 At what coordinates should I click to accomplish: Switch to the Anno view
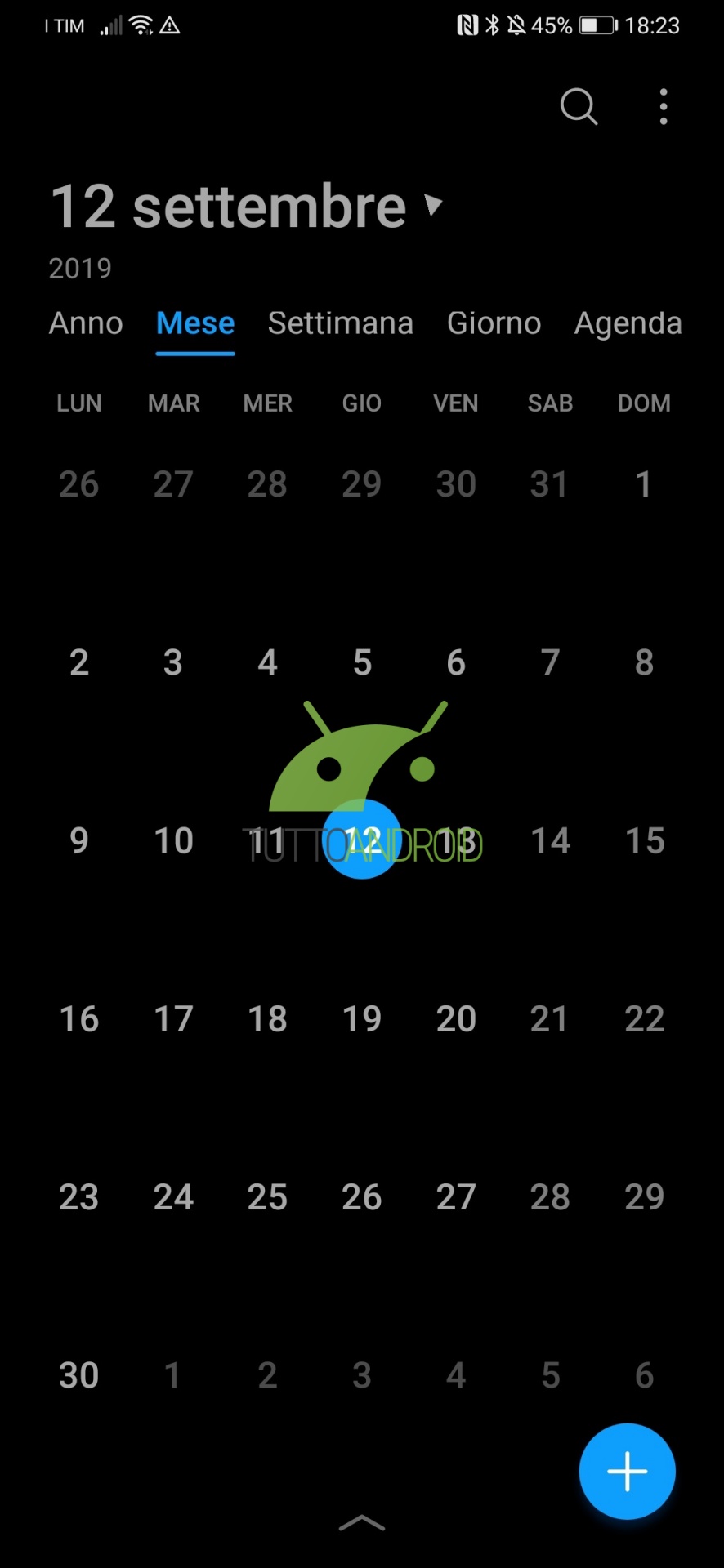(x=86, y=323)
